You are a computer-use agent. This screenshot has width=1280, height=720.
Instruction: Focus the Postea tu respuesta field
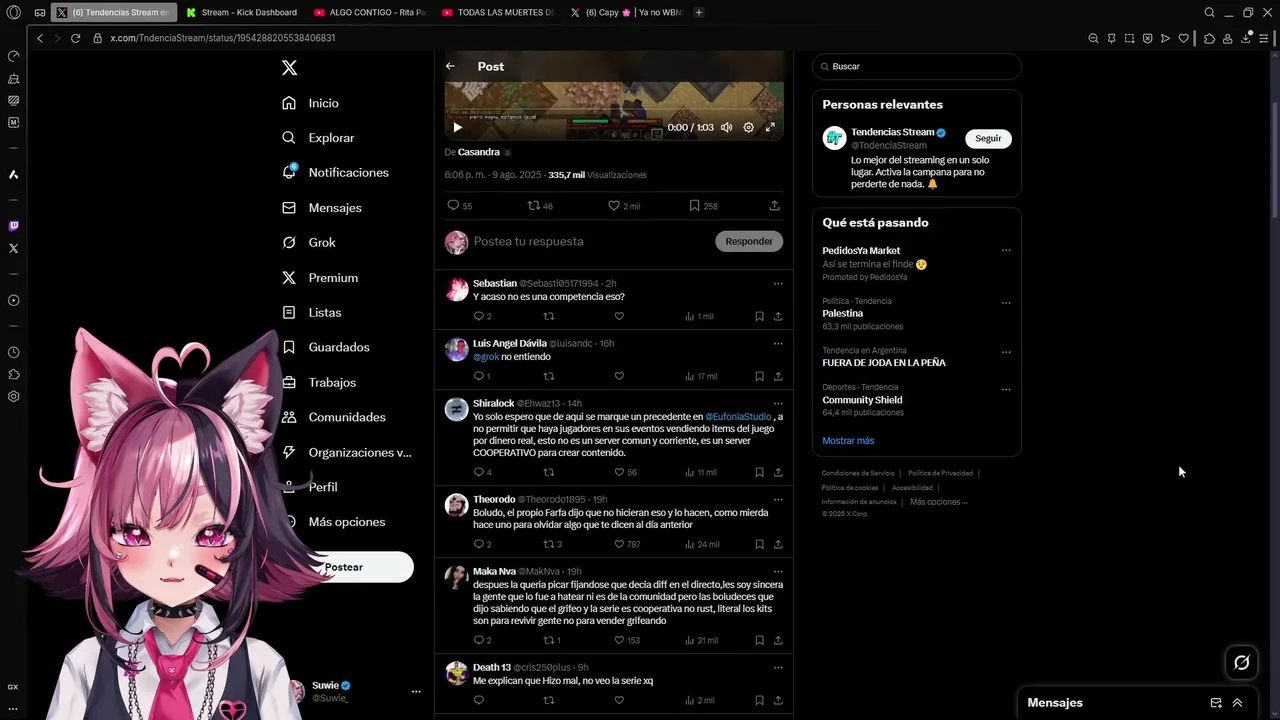coord(580,241)
